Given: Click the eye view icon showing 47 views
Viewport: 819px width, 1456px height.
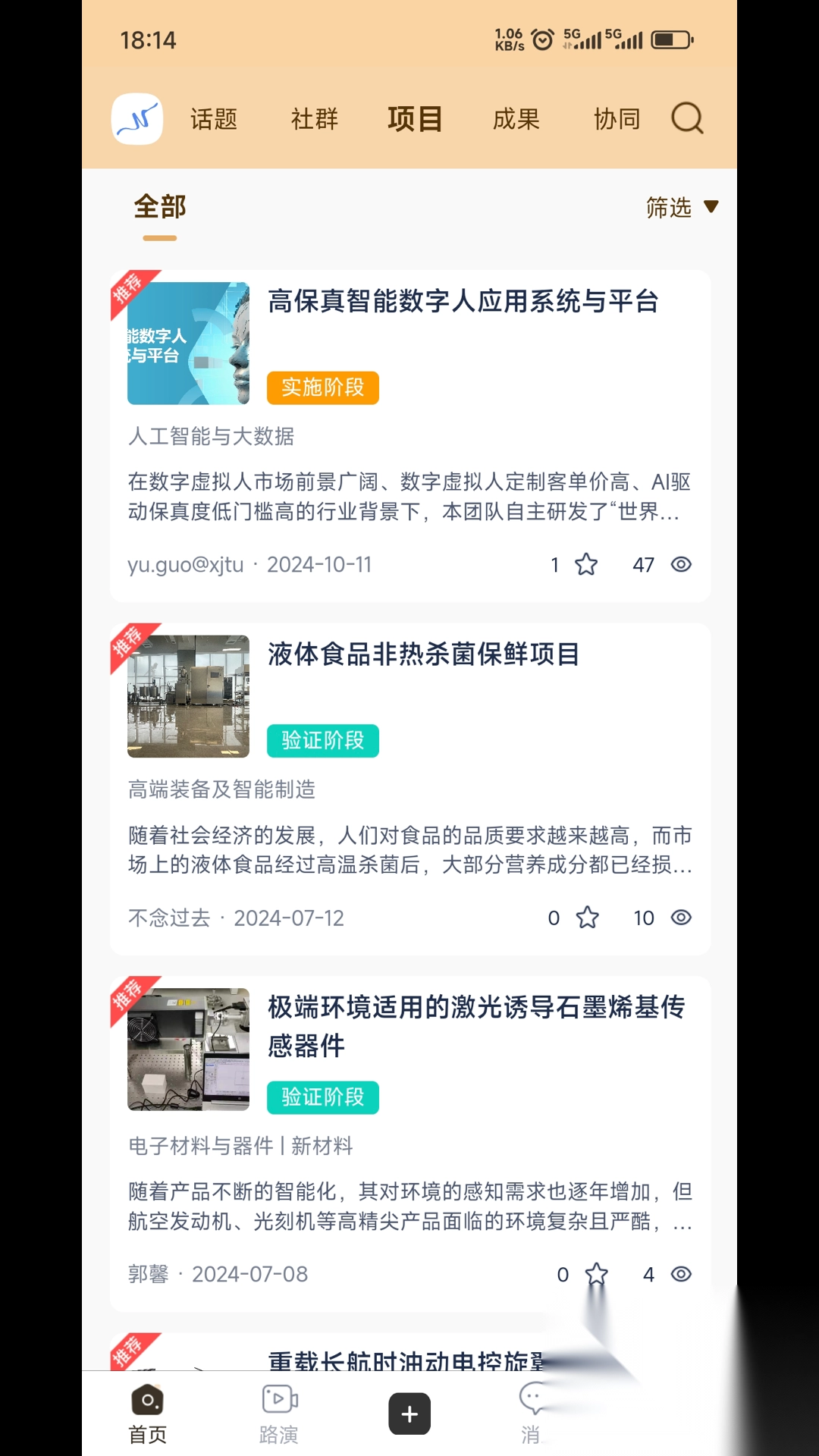Looking at the screenshot, I should 680,564.
